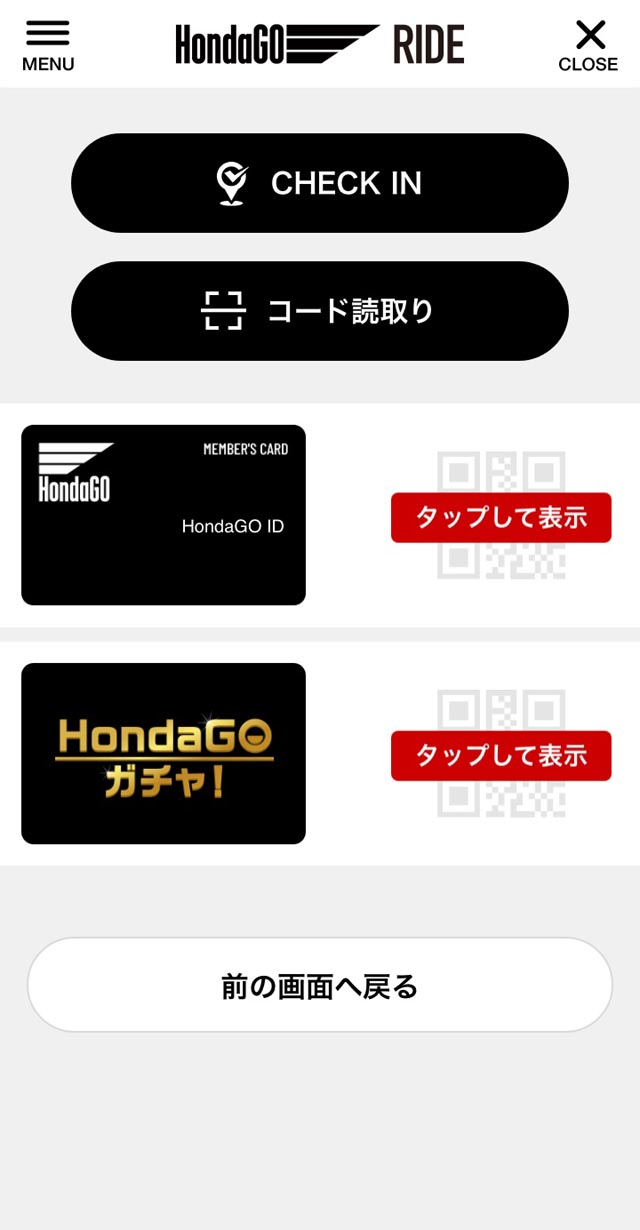Show the member's card QR code
640x1230 pixels.
(501, 517)
